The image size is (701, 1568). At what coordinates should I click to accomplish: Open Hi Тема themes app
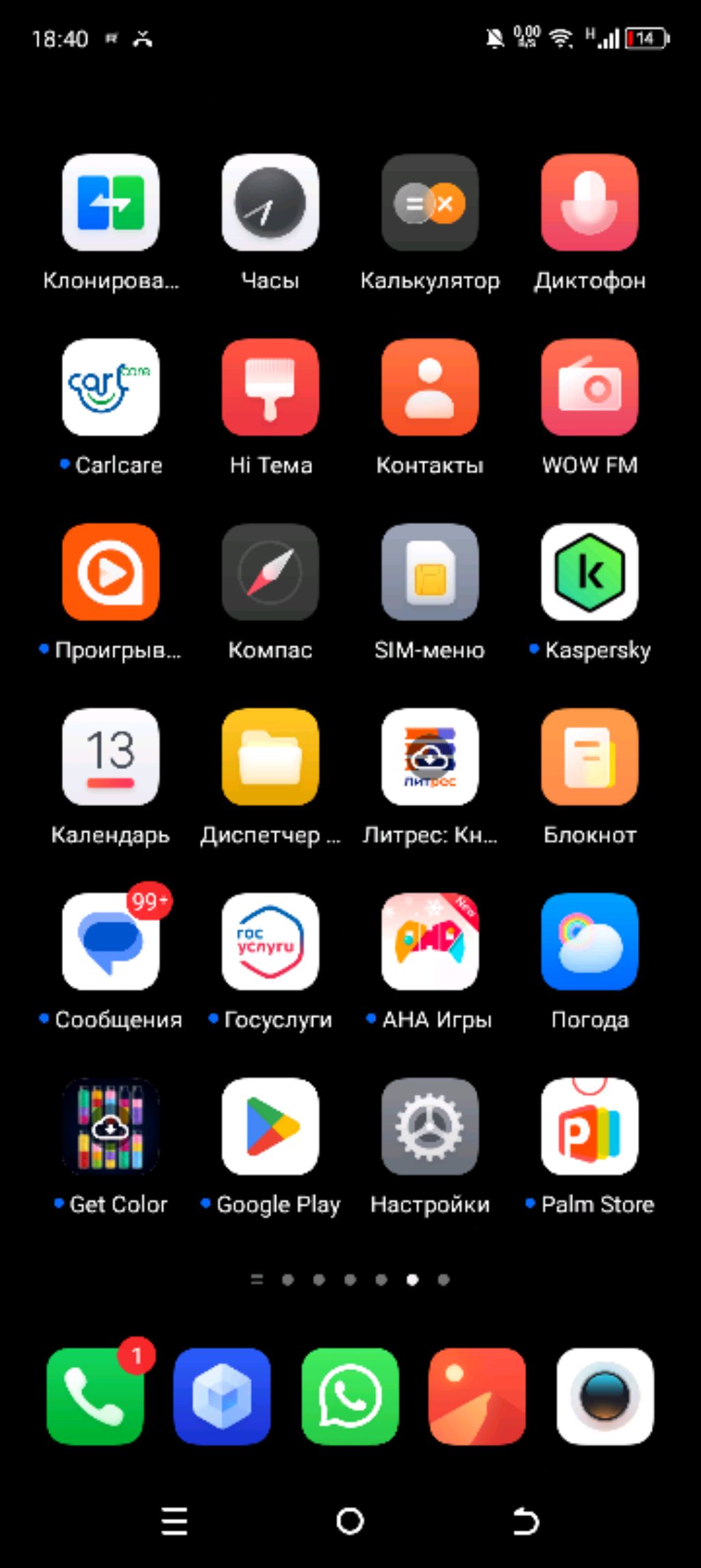point(270,388)
